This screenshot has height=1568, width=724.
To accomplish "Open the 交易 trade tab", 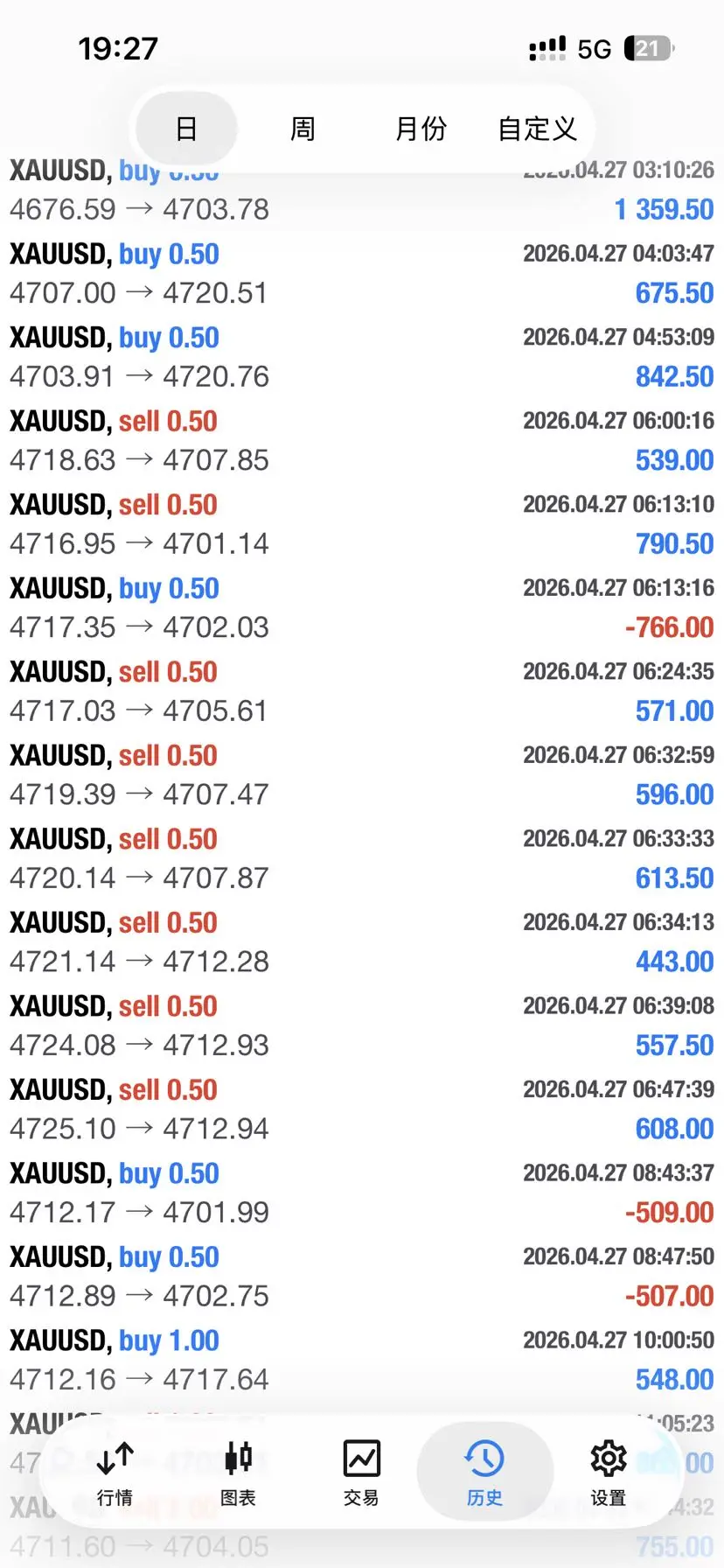I will point(361,1473).
